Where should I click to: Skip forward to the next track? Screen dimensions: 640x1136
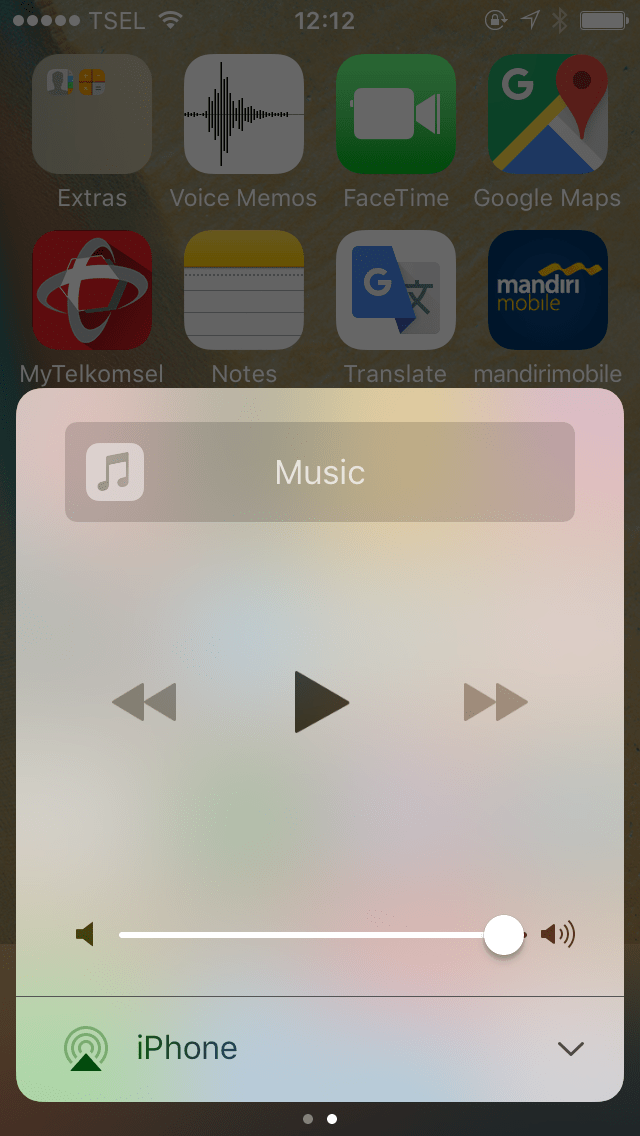point(495,702)
